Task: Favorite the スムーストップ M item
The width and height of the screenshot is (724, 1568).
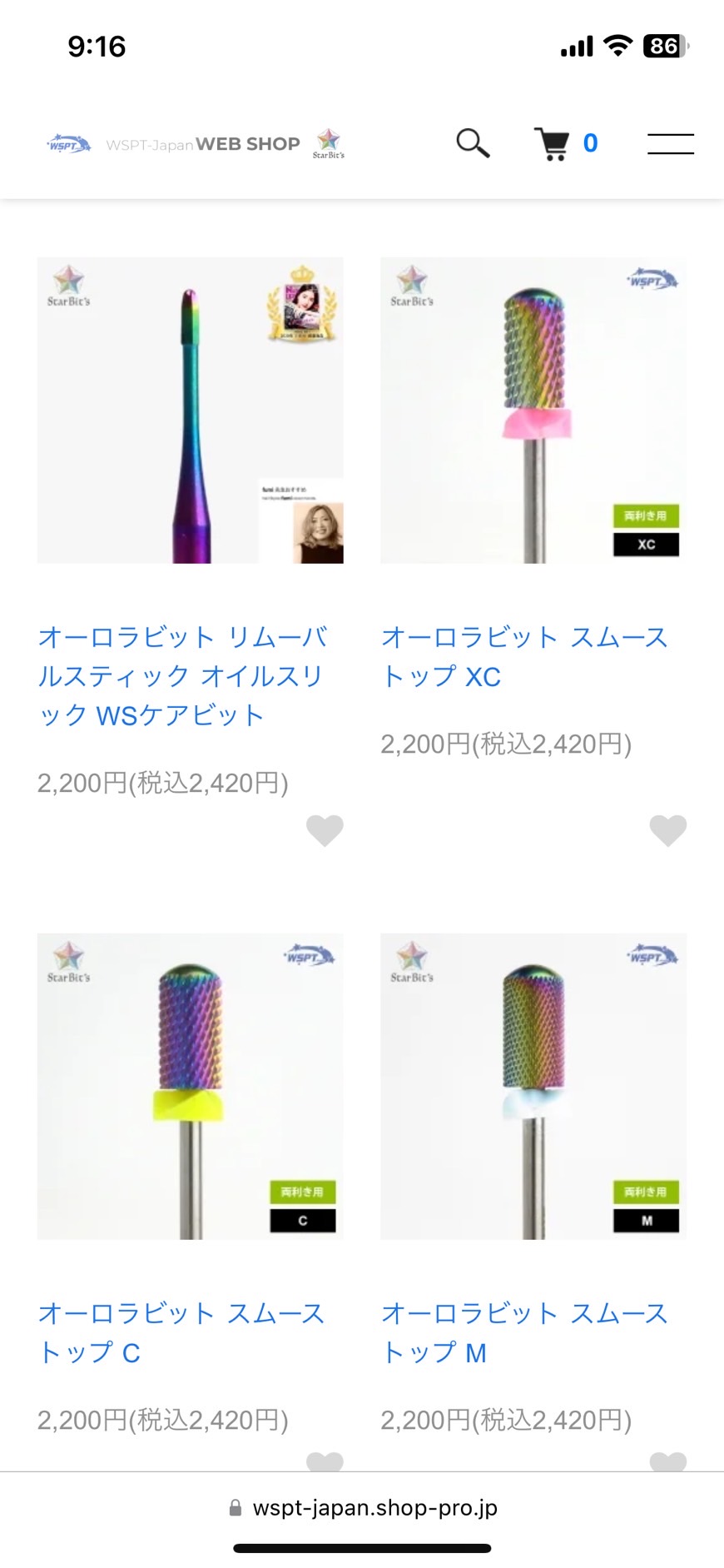Action: pos(667,1462)
